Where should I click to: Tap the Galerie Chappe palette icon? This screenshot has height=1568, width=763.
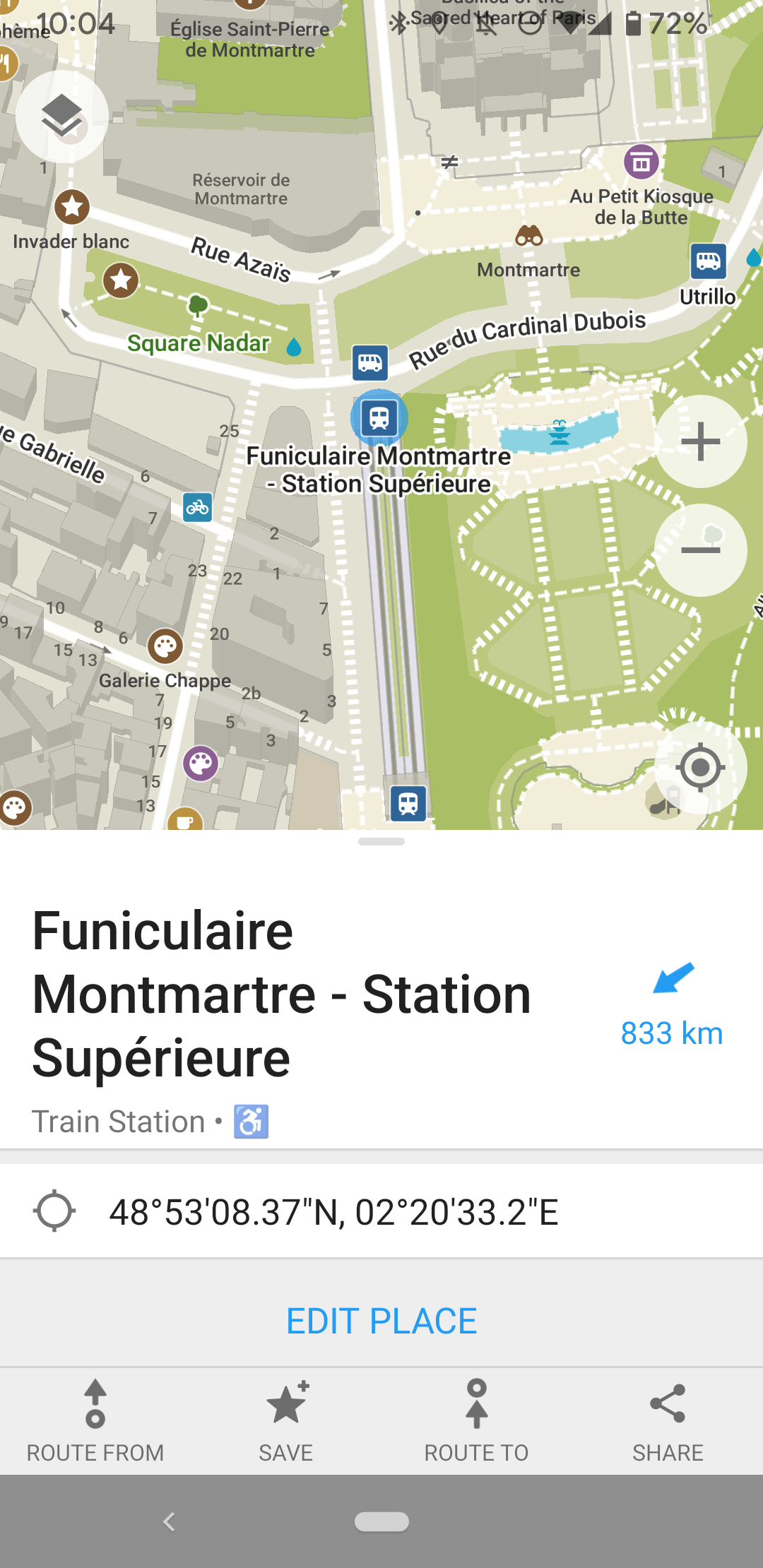point(165,645)
